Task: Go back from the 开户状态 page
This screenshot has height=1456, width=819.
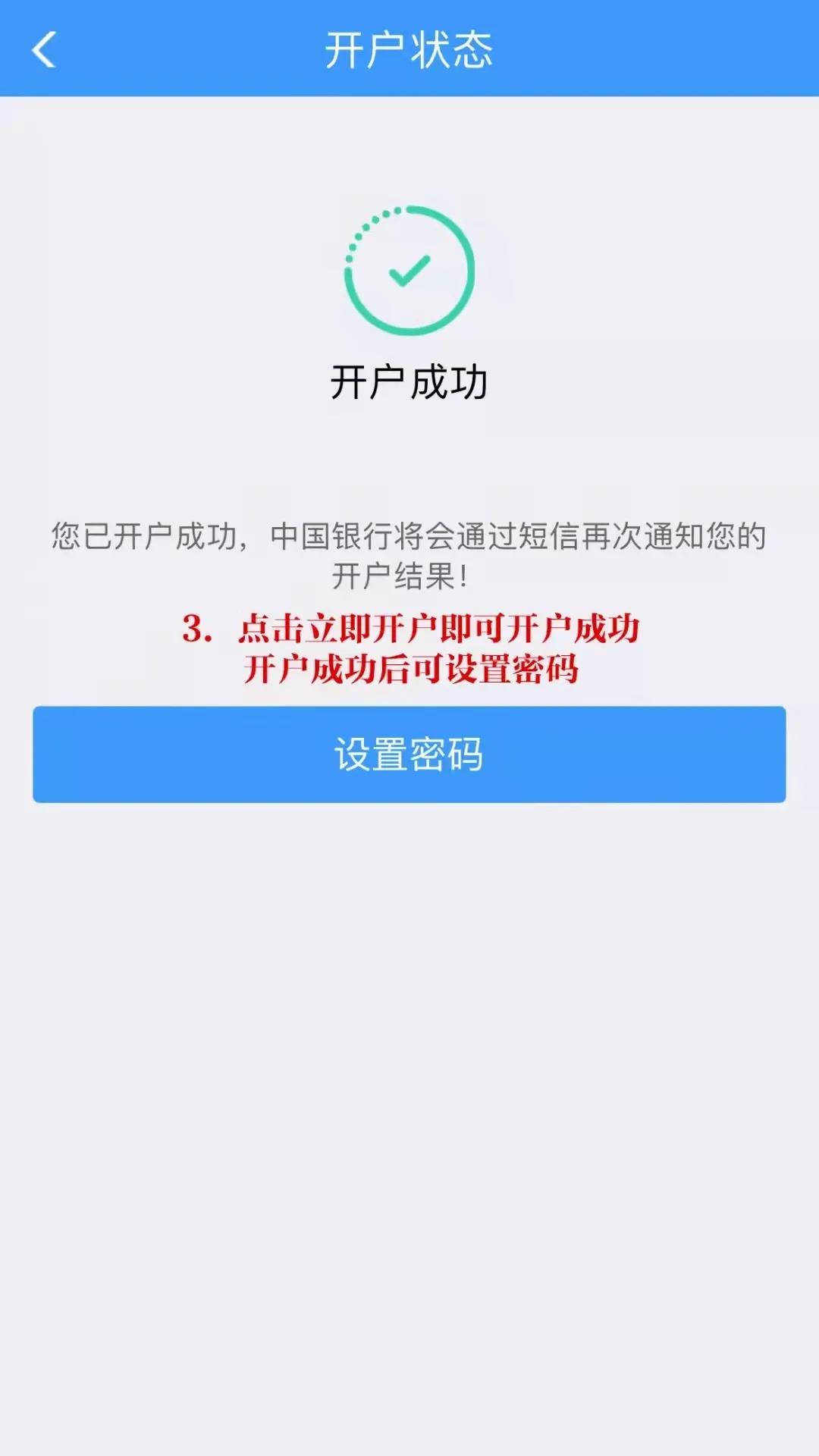Action: click(44, 50)
